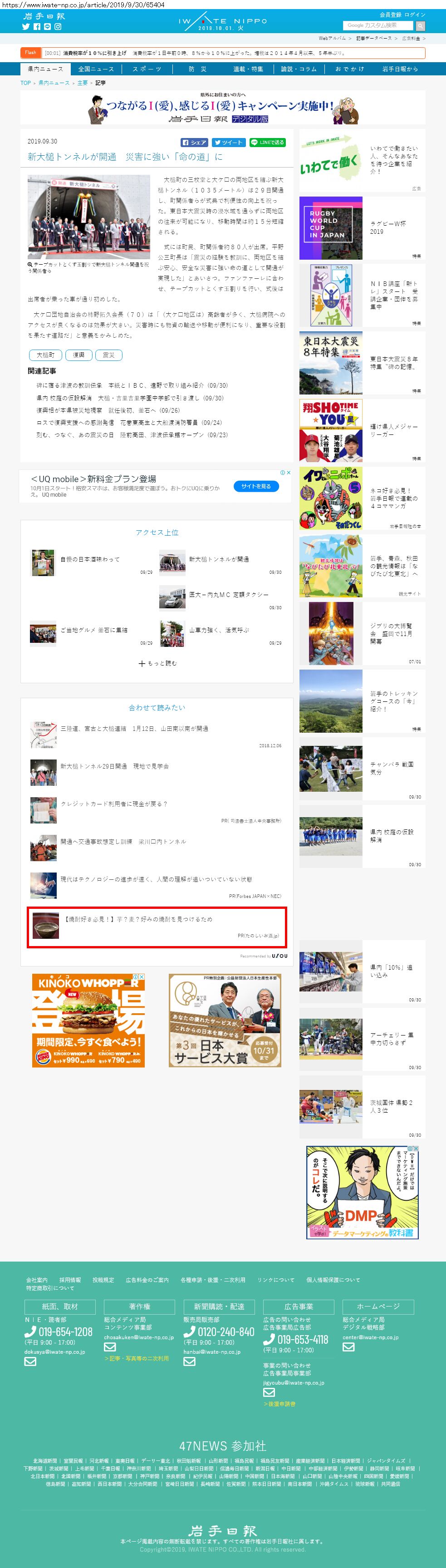Open ラグビーW杯 2019 feature card
This screenshot has width=446, height=1568.
(x=362, y=227)
